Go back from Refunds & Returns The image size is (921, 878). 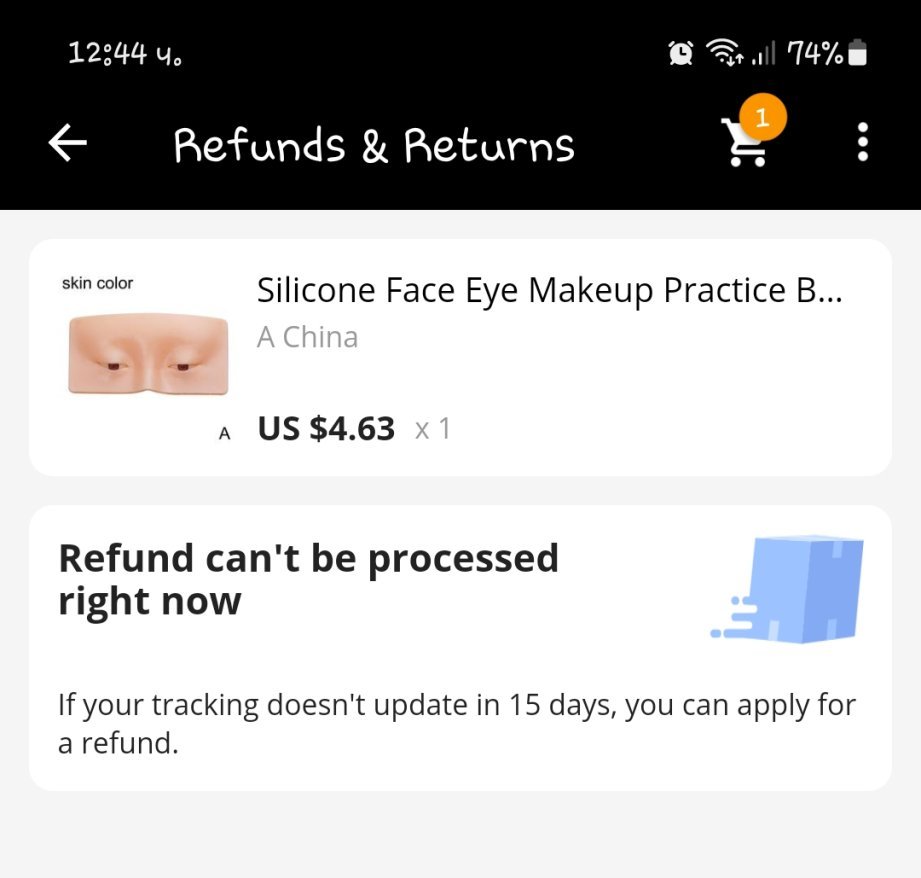(68, 145)
